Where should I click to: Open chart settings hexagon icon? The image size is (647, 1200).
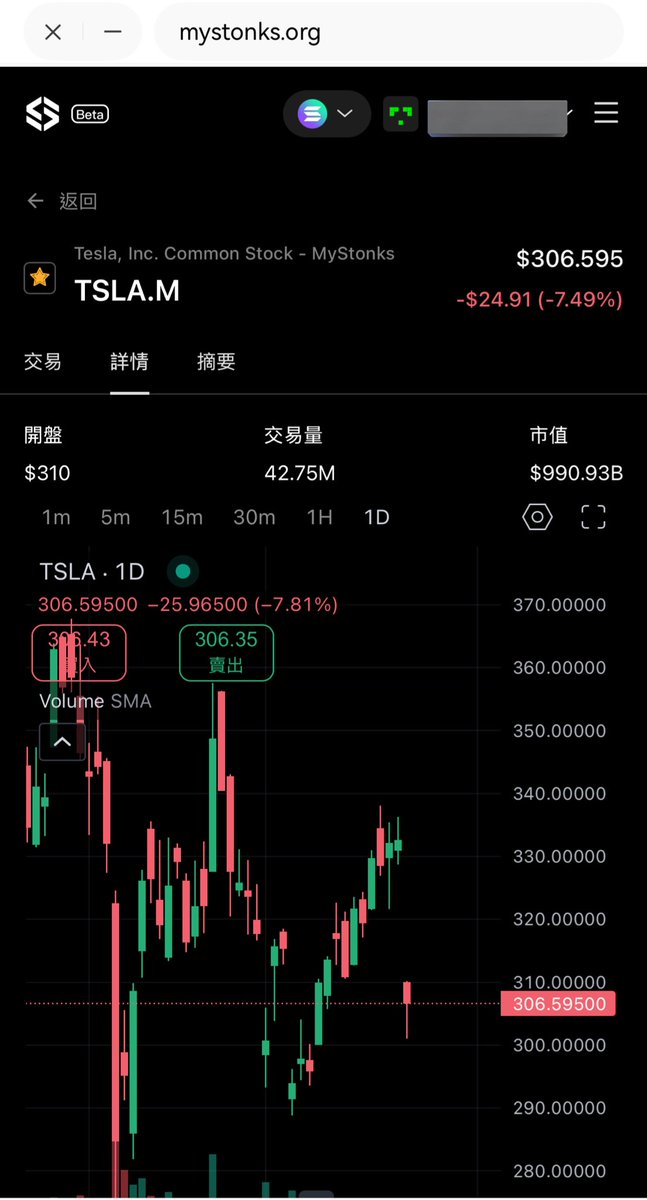click(537, 517)
